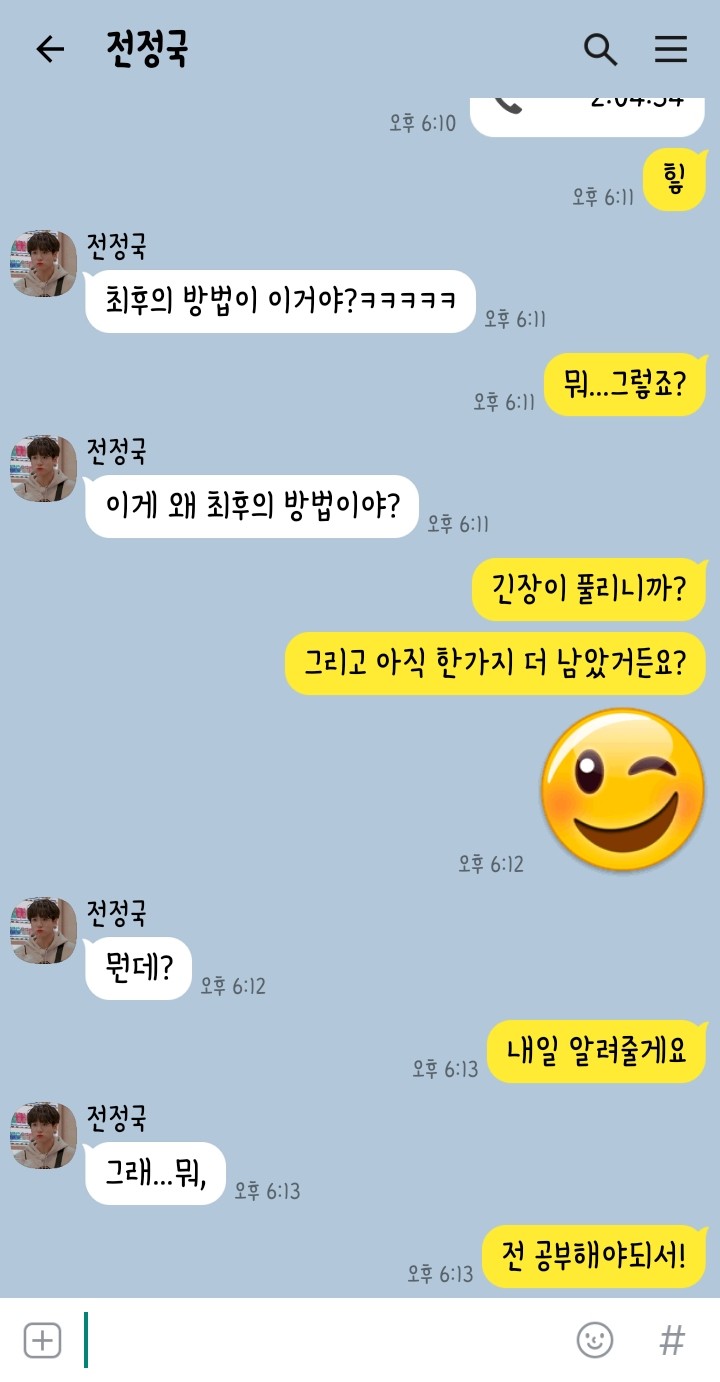Screen dimensions: 720x1382
Task: Open the plus attachment menu
Action: click(42, 1340)
